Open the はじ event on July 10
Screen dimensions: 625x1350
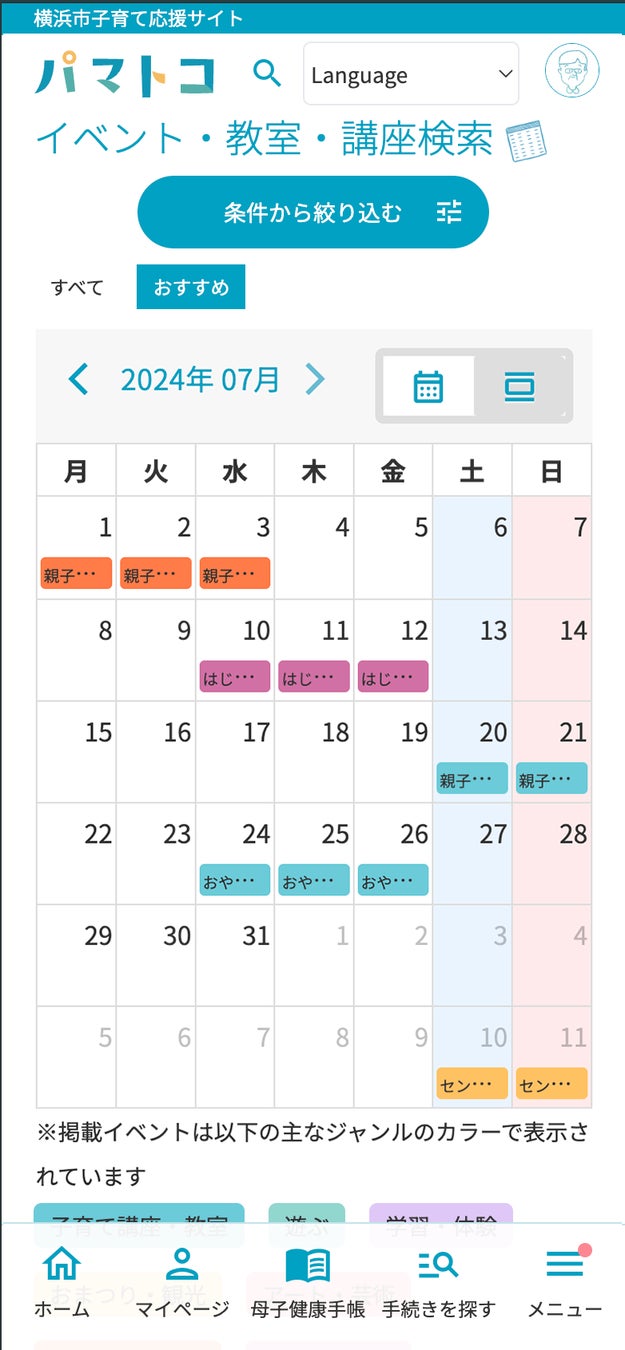[234, 677]
